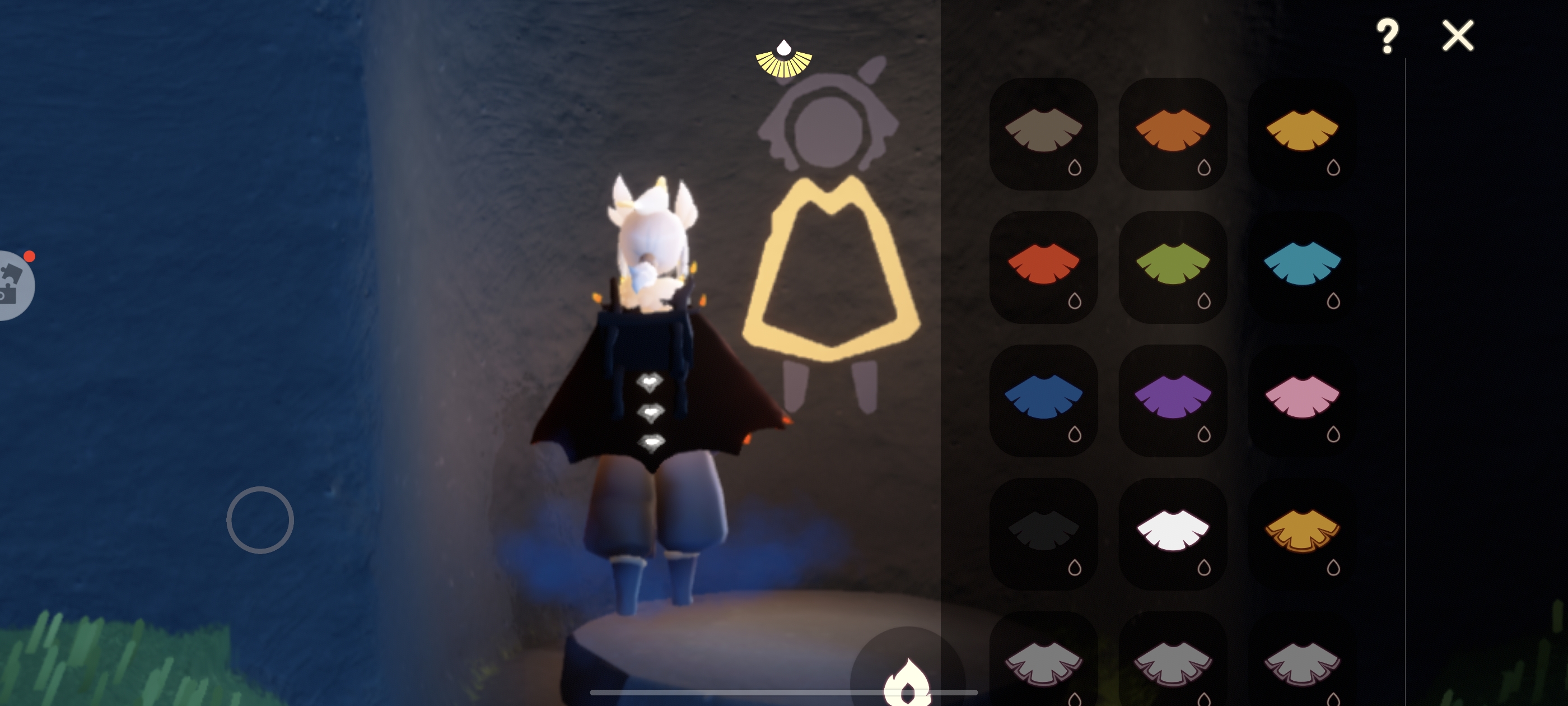
Task: Choose the purple cape swatch
Action: point(1172,400)
